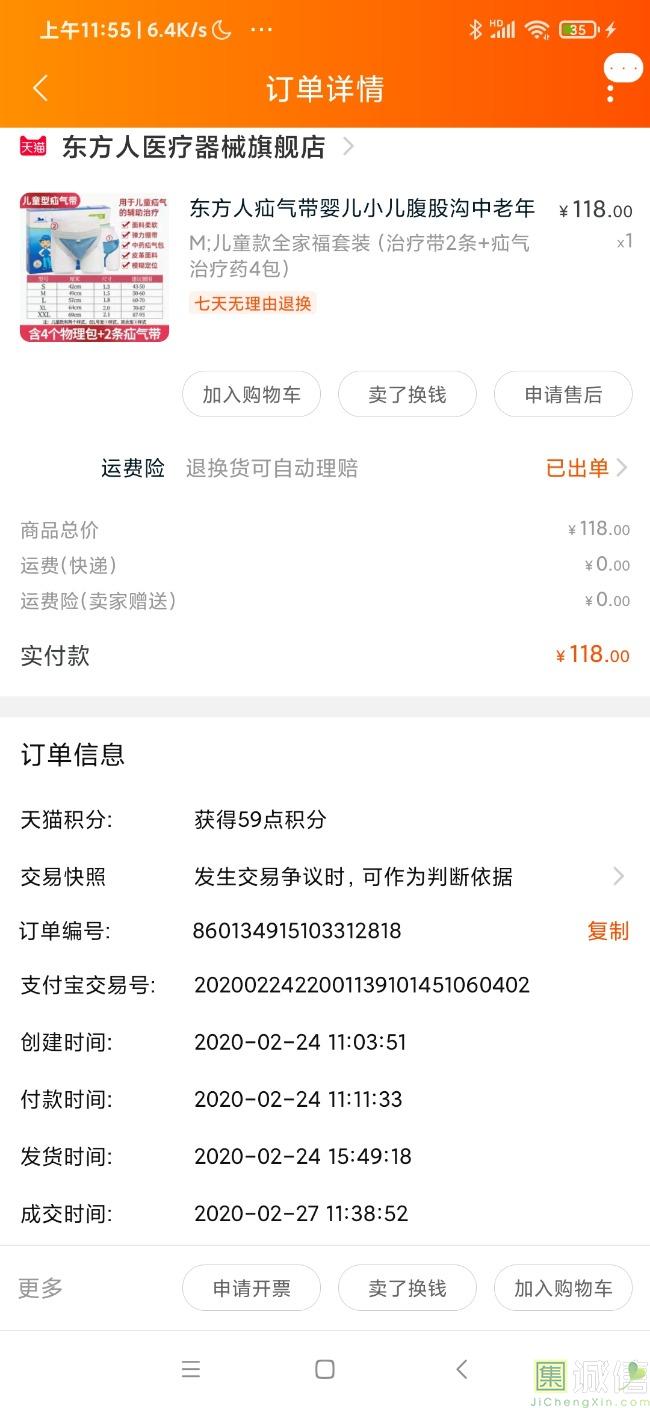Open the three-dot overflow menu

tap(610, 91)
